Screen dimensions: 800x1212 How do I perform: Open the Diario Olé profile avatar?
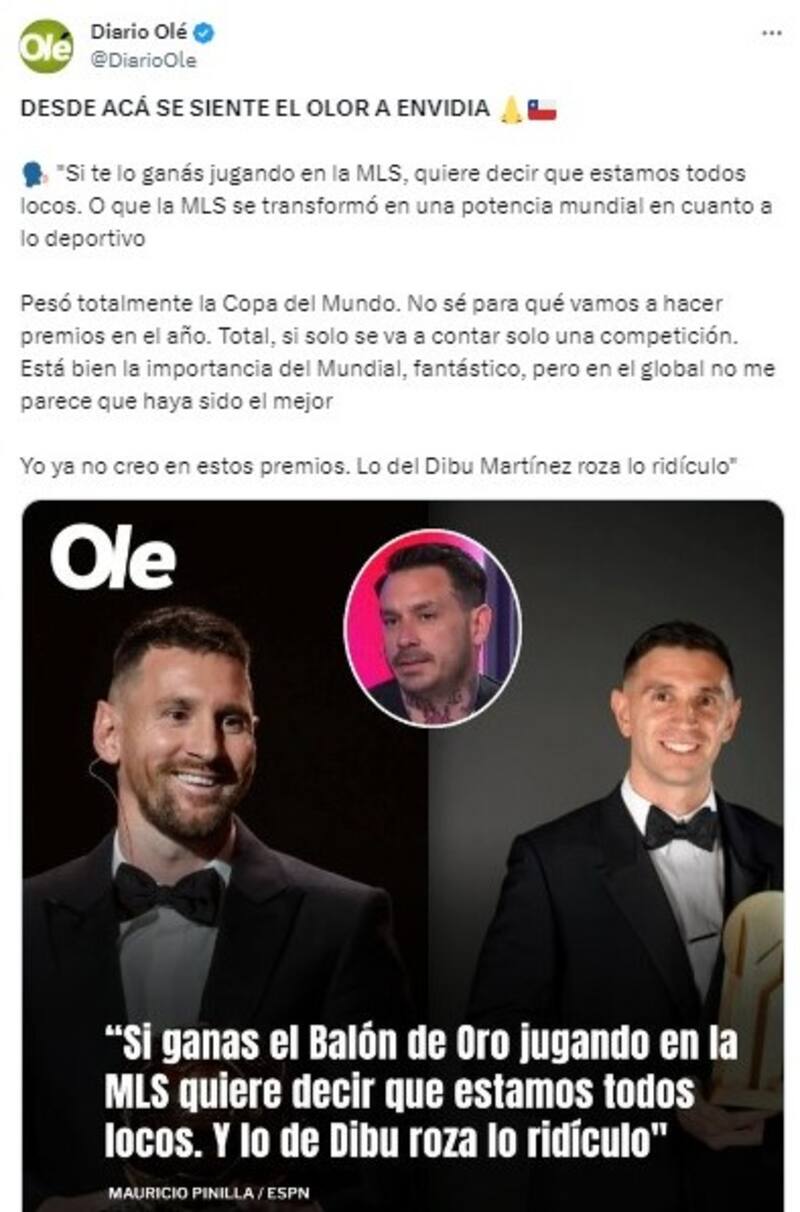46,46
